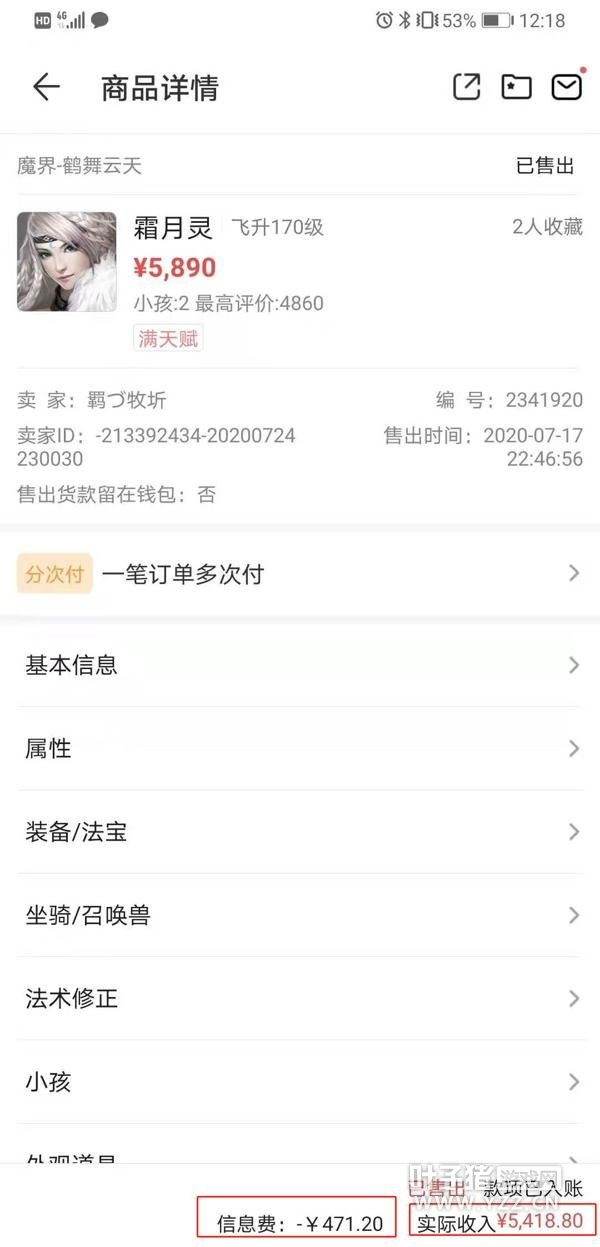600x1247 pixels.
Task: Open the messages envelope icon
Action: (x=566, y=87)
